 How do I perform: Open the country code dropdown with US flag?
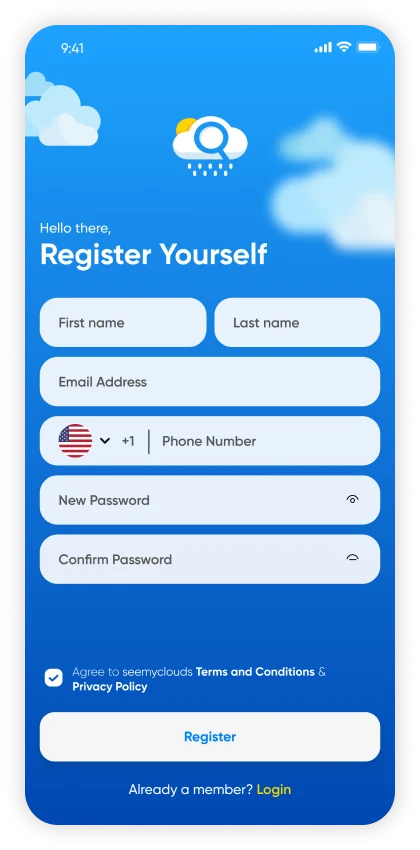[x=85, y=441]
